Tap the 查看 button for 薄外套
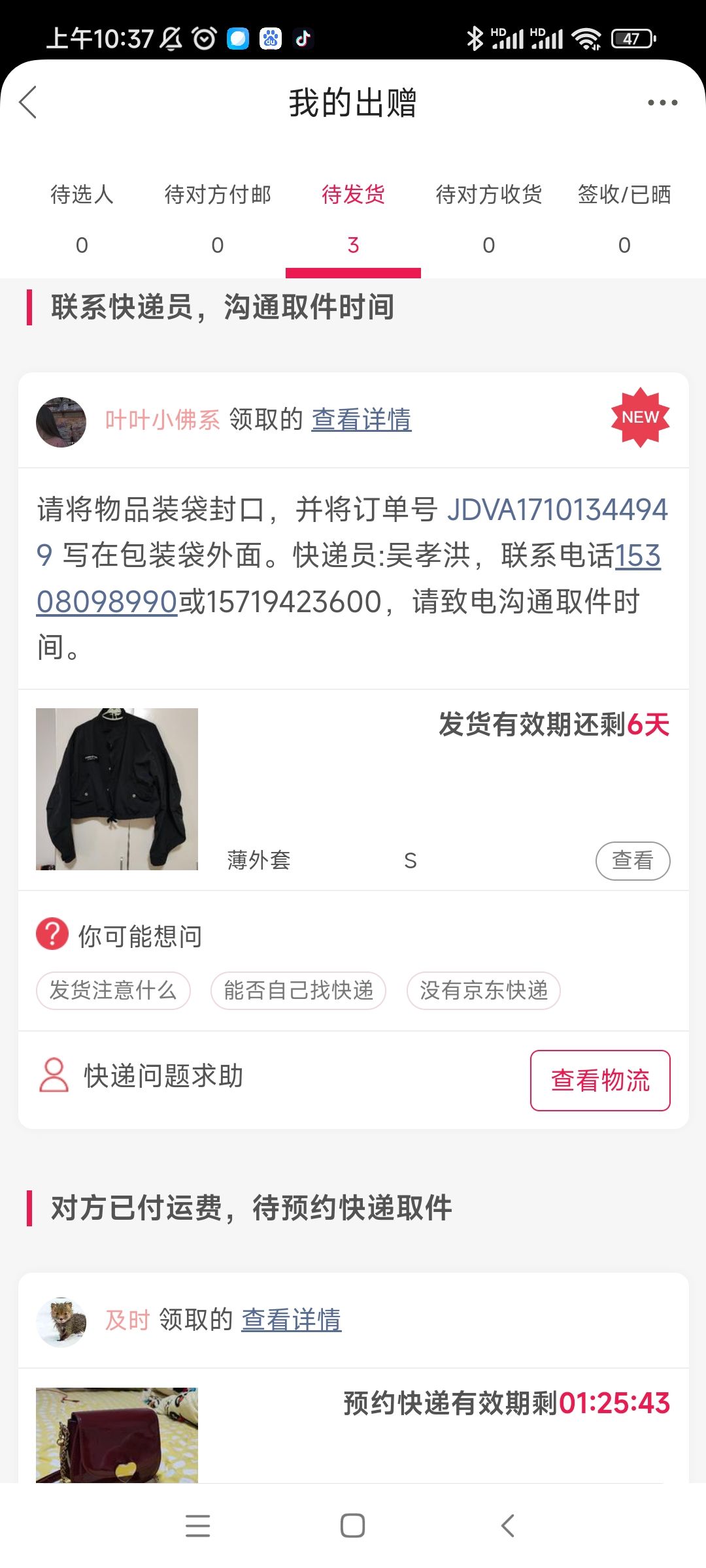706x1568 pixels. pyautogui.click(x=633, y=860)
